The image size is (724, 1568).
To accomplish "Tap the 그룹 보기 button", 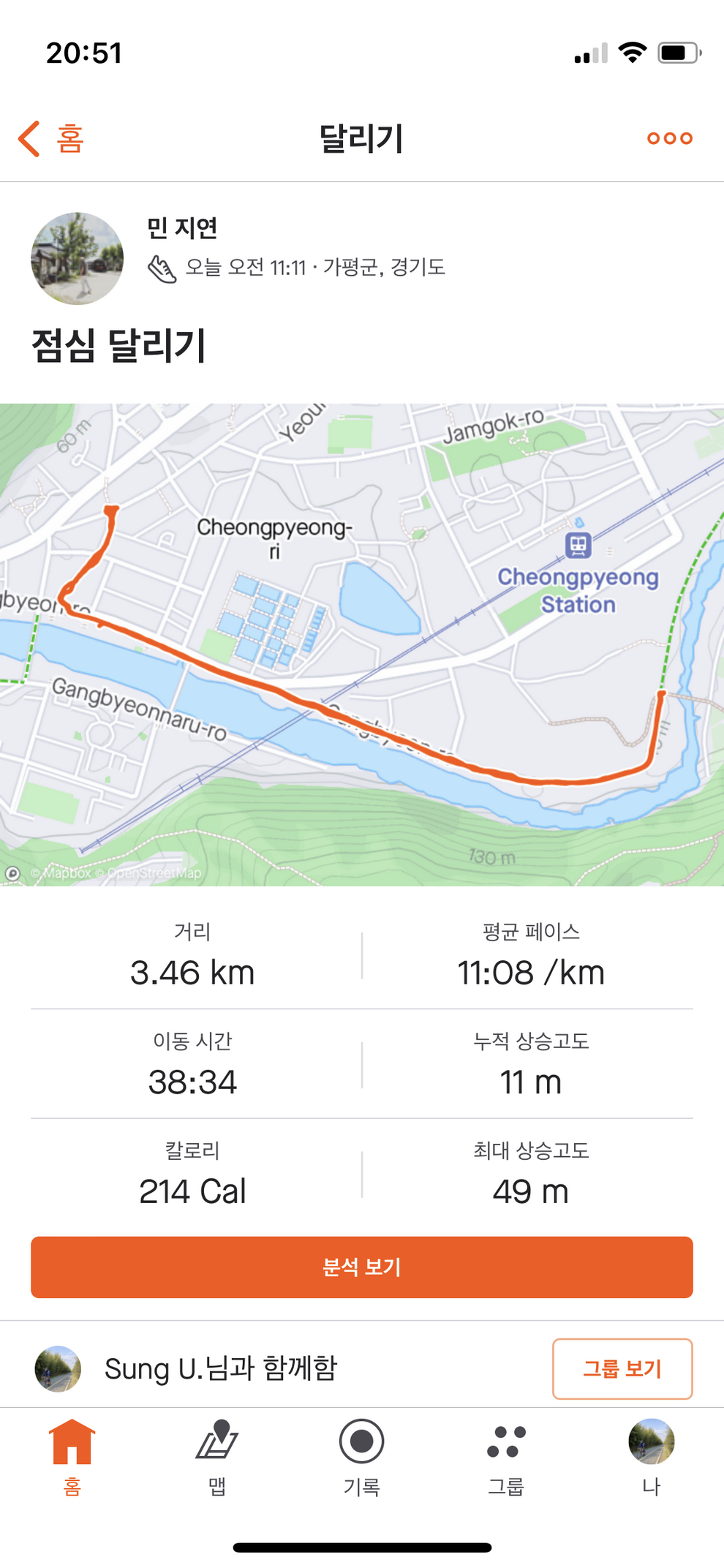I will tap(622, 1368).
